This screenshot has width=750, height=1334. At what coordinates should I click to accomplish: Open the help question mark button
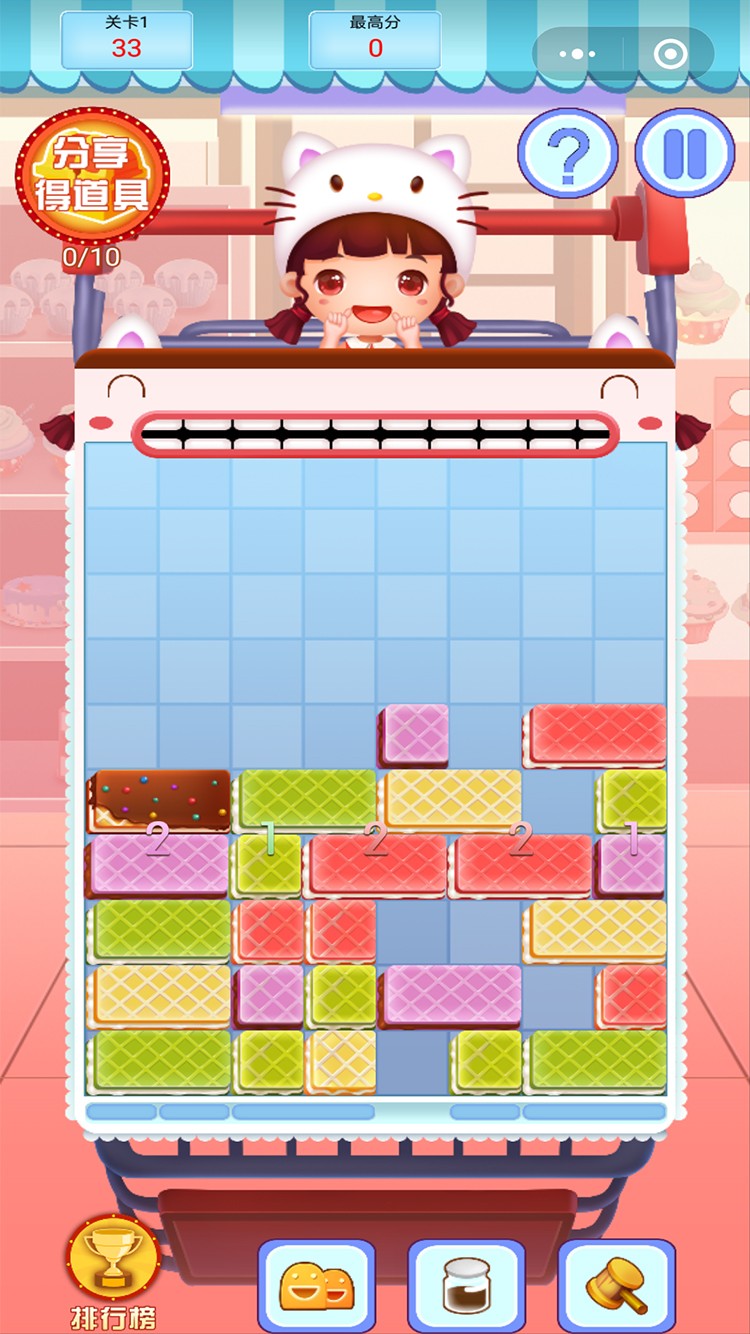pos(567,155)
